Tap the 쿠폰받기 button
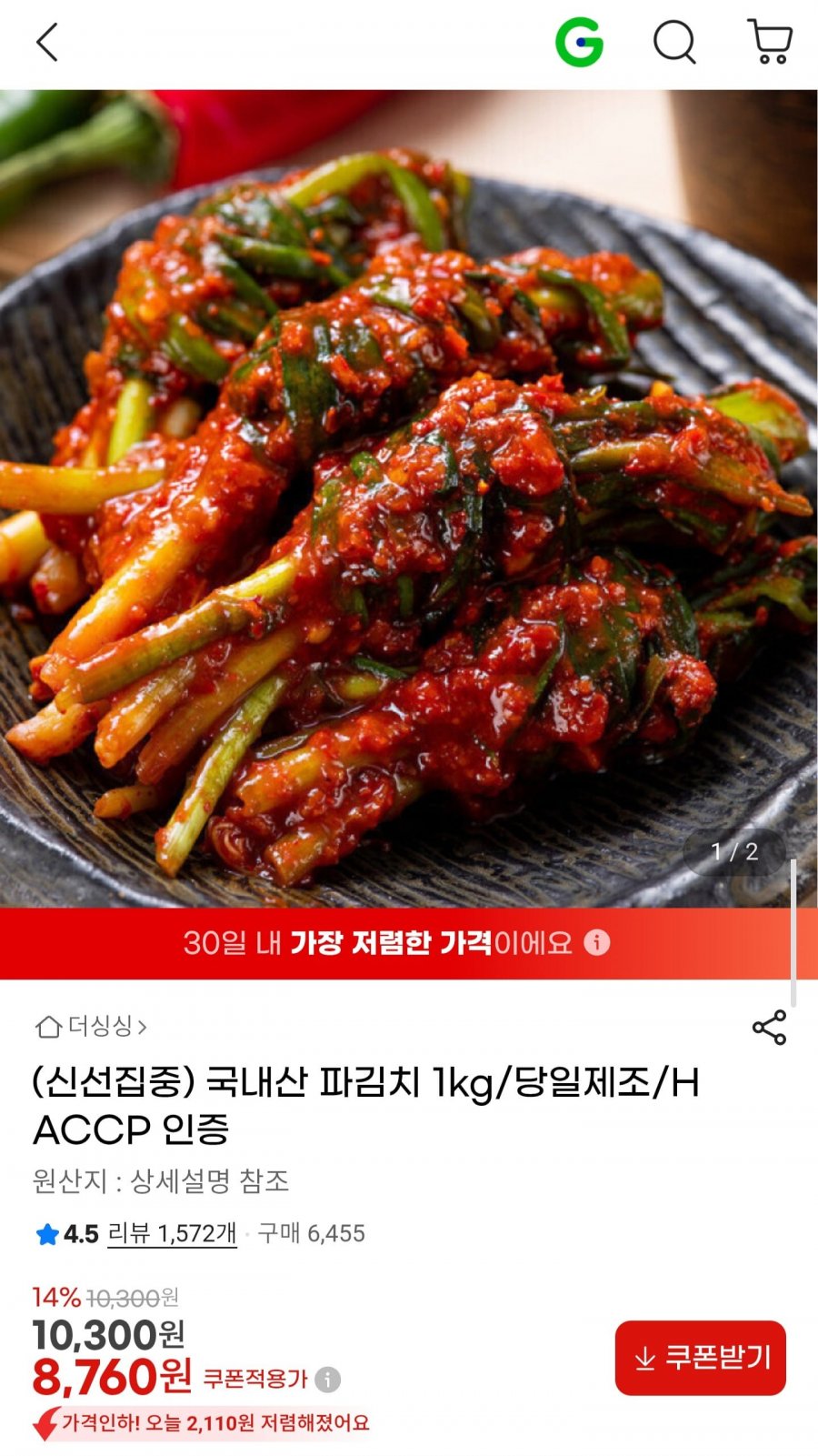818x1456 pixels. [701, 1358]
